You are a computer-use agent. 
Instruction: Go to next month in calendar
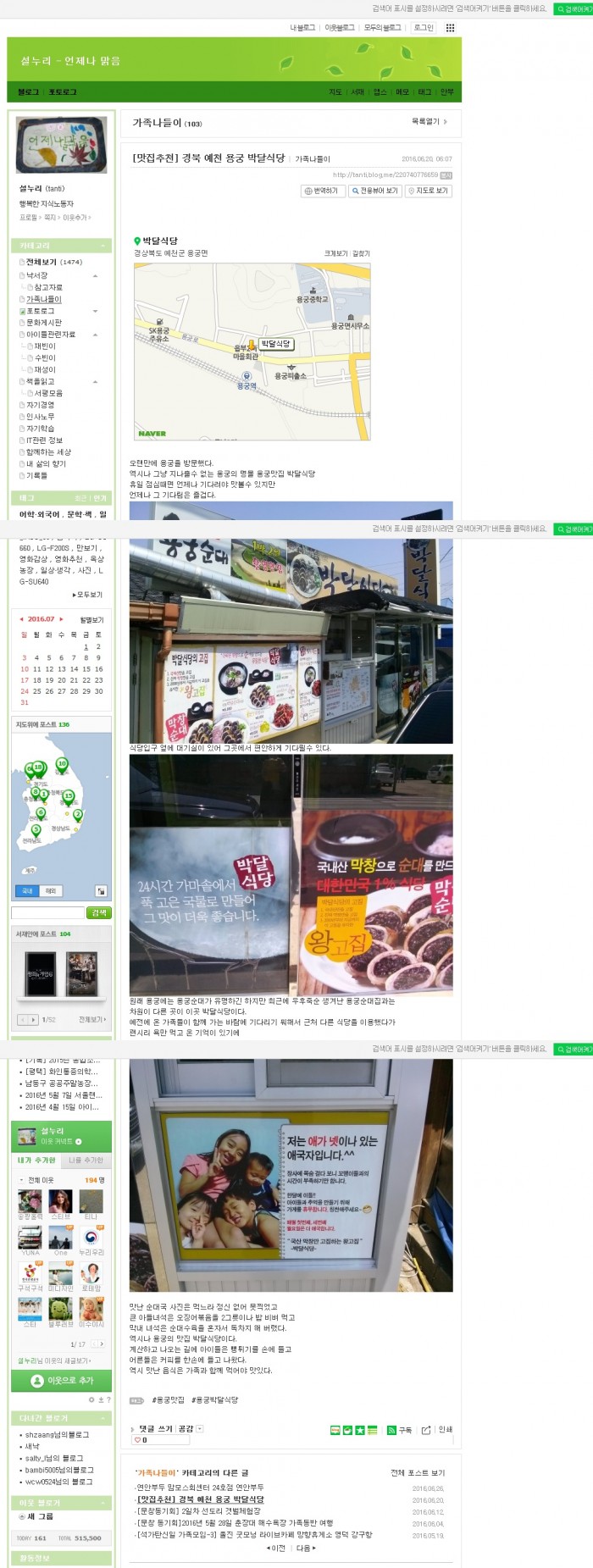61,619
